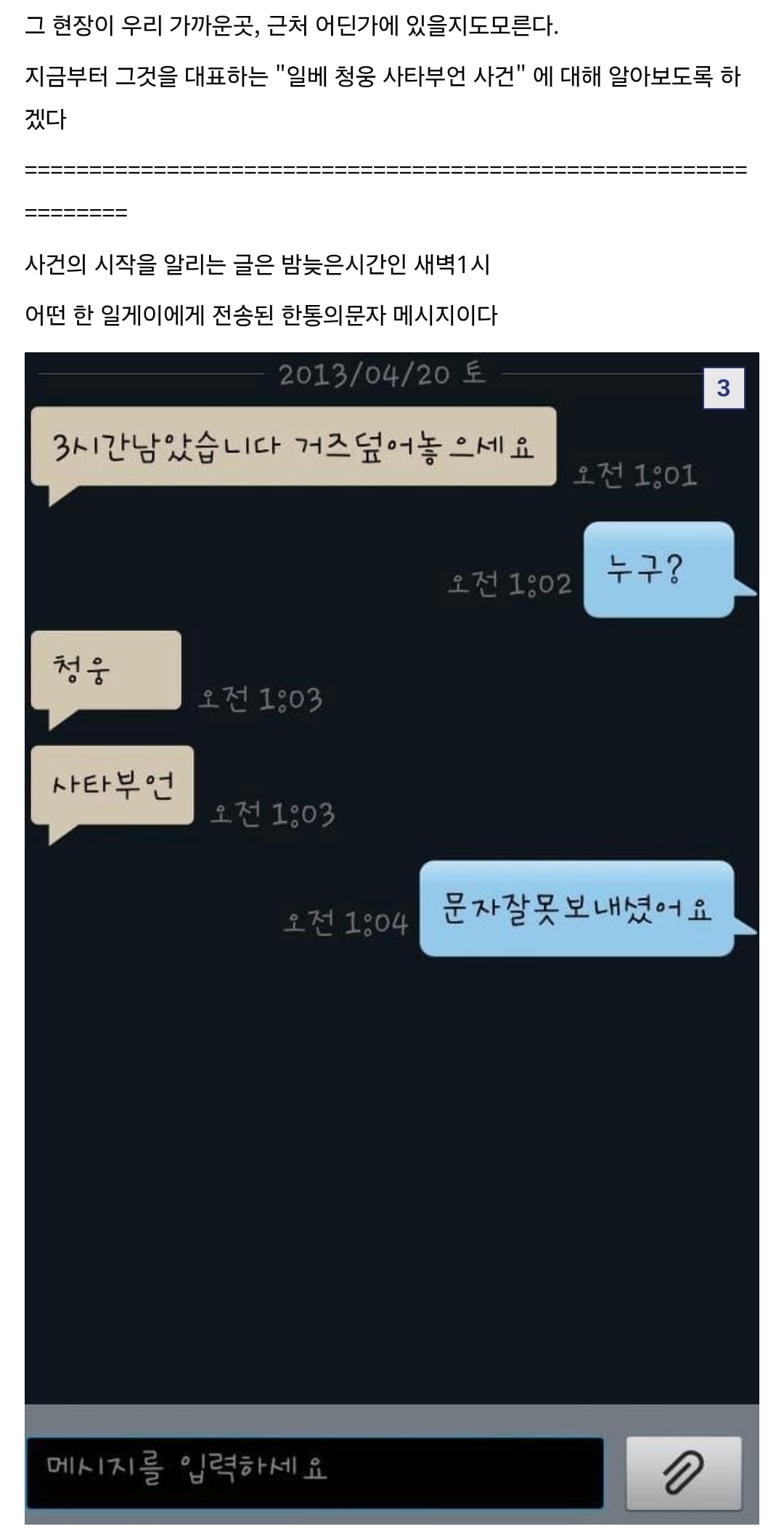Open the embedded 2013/04/20 chat screenshot image
Viewport: 784px width, 1529px height.
pos(392,938)
